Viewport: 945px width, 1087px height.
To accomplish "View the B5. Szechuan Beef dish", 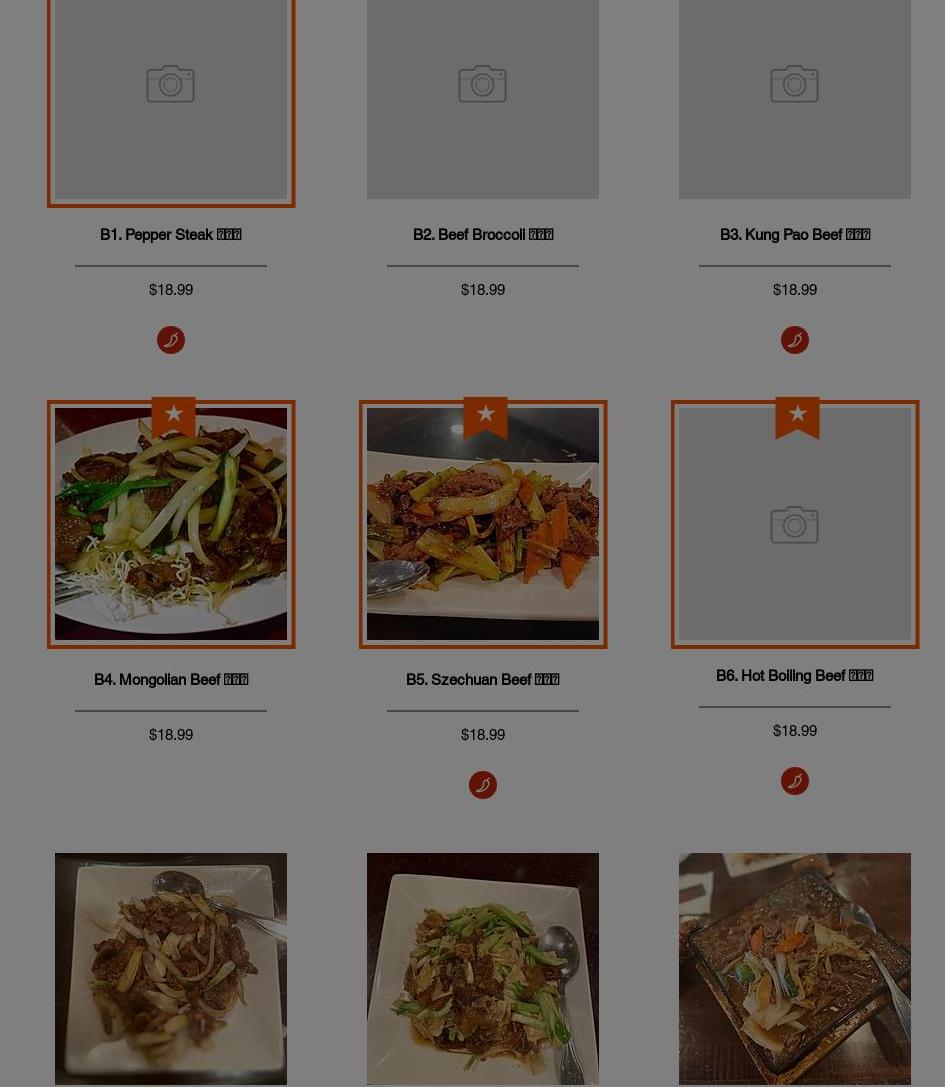I will (483, 524).
